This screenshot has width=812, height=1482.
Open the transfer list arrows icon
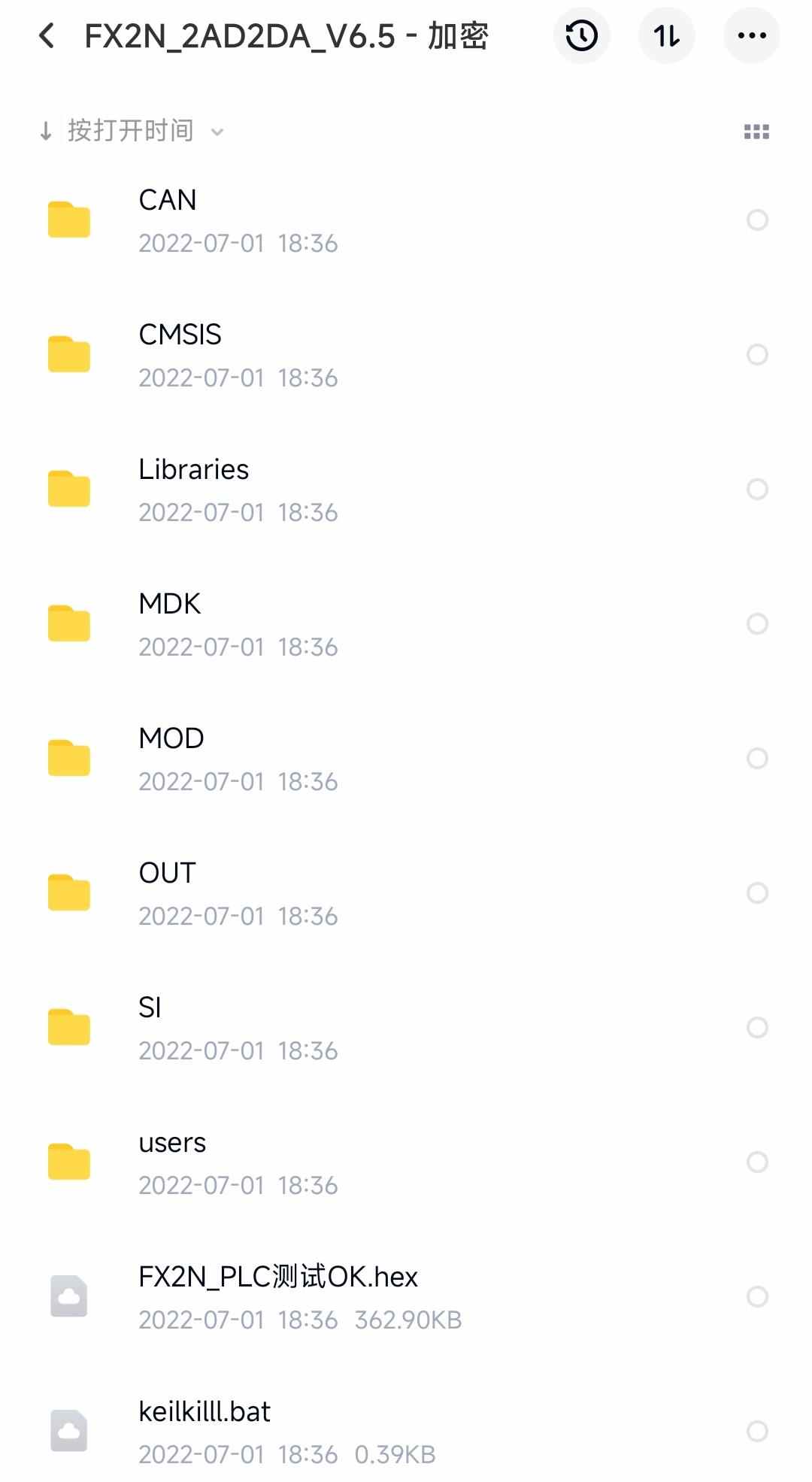click(666, 35)
